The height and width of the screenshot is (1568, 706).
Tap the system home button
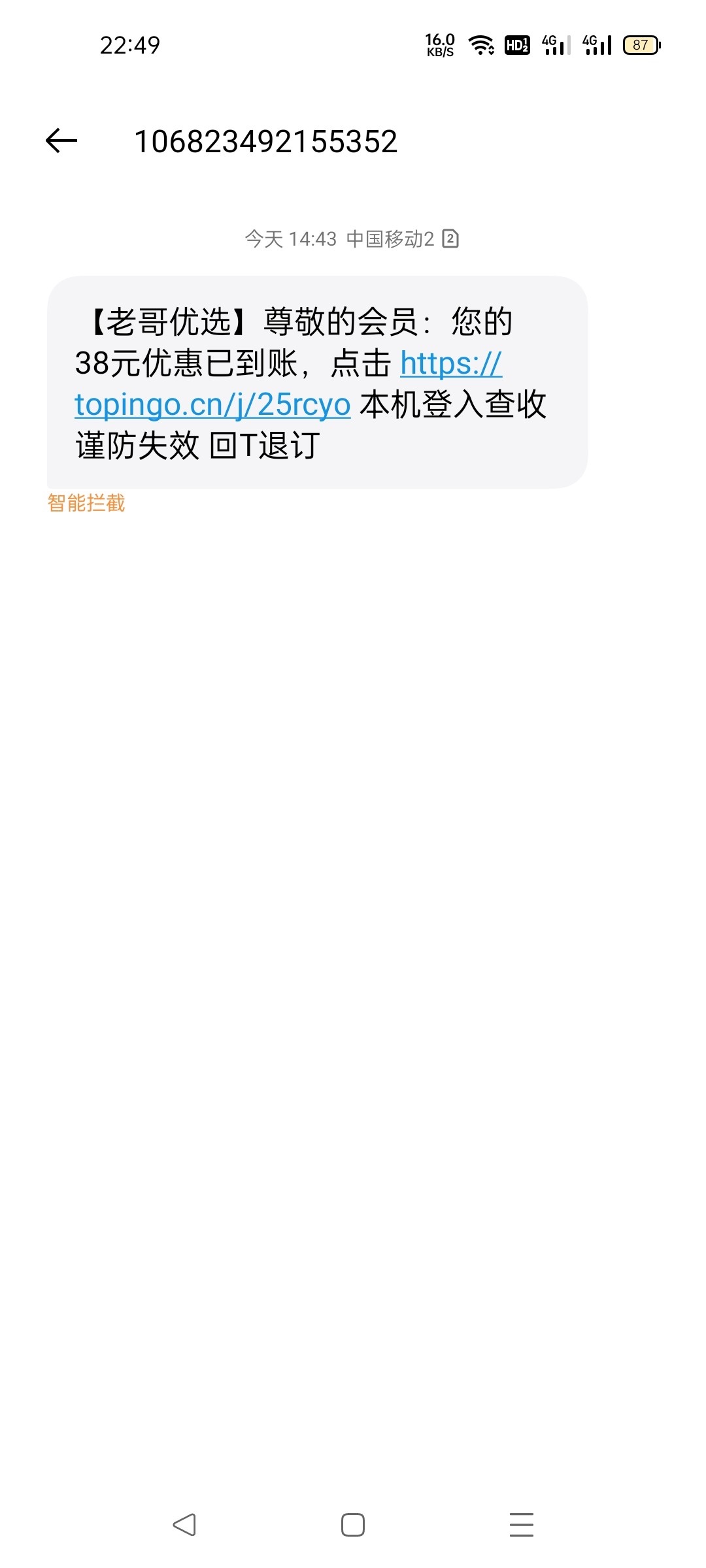tap(353, 1525)
